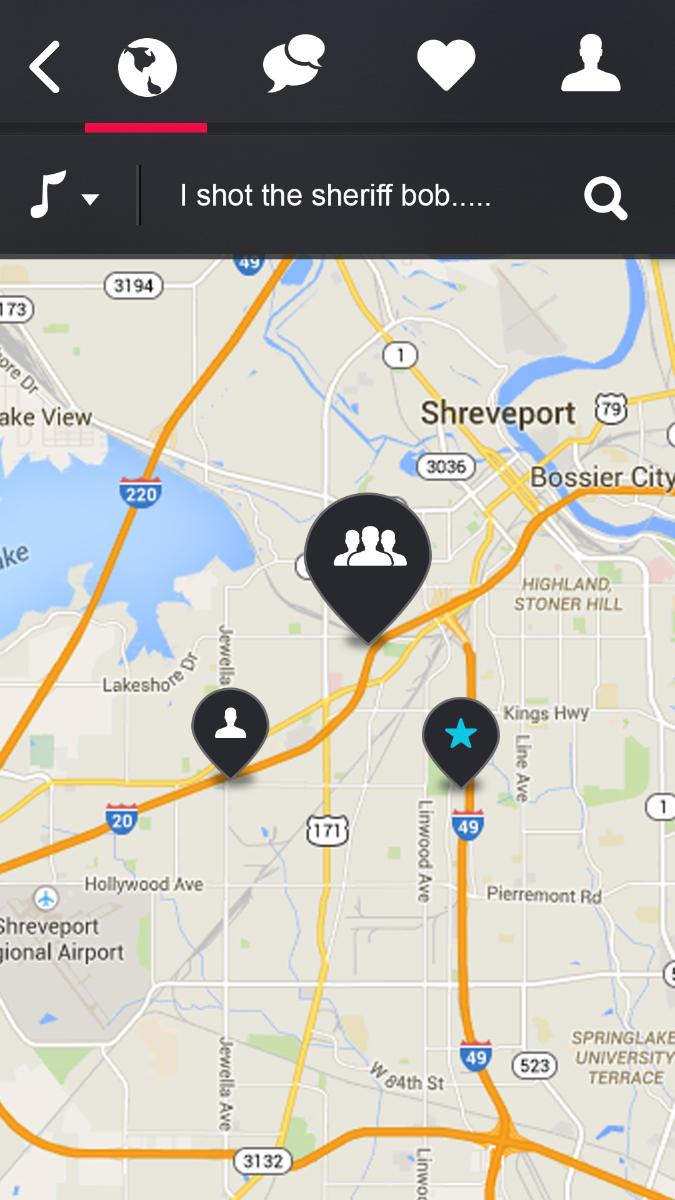This screenshot has width=675, height=1200.
Task: Switch to the chat bubbles tab
Action: click(293, 64)
